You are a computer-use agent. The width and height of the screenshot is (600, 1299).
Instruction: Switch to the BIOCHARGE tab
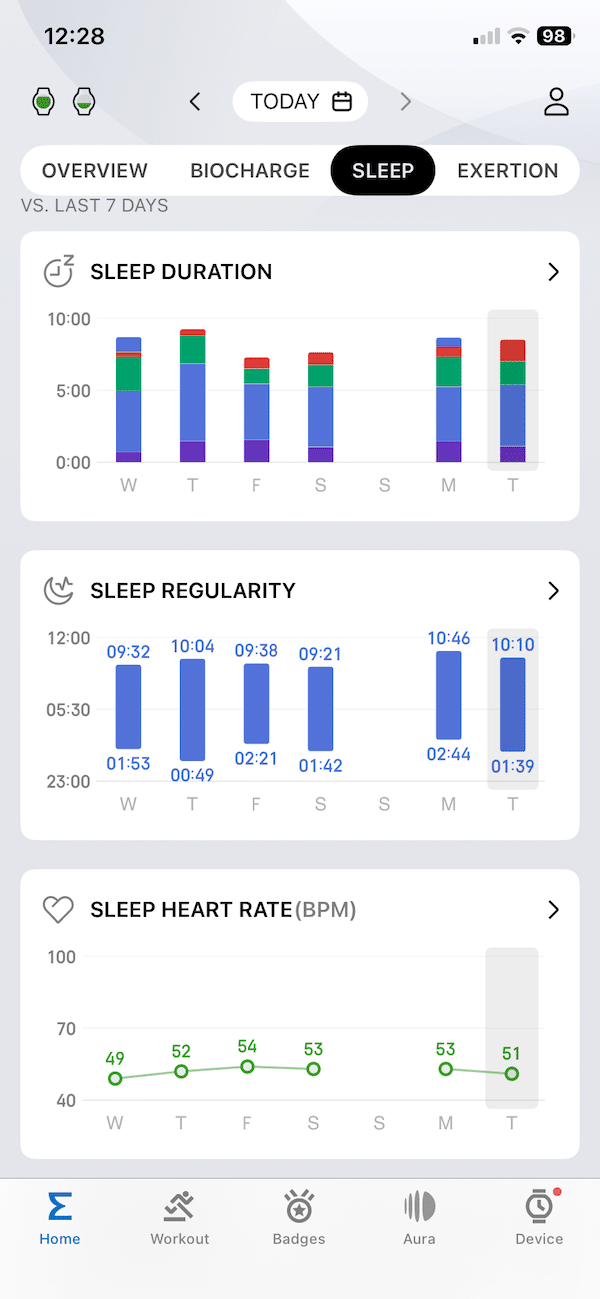[x=250, y=171]
